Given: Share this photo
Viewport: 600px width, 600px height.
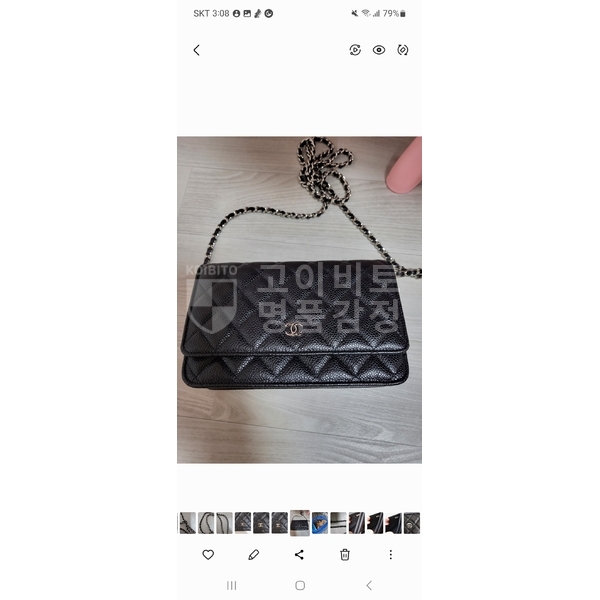Looking at the screenshot, I should click(299, 554).
